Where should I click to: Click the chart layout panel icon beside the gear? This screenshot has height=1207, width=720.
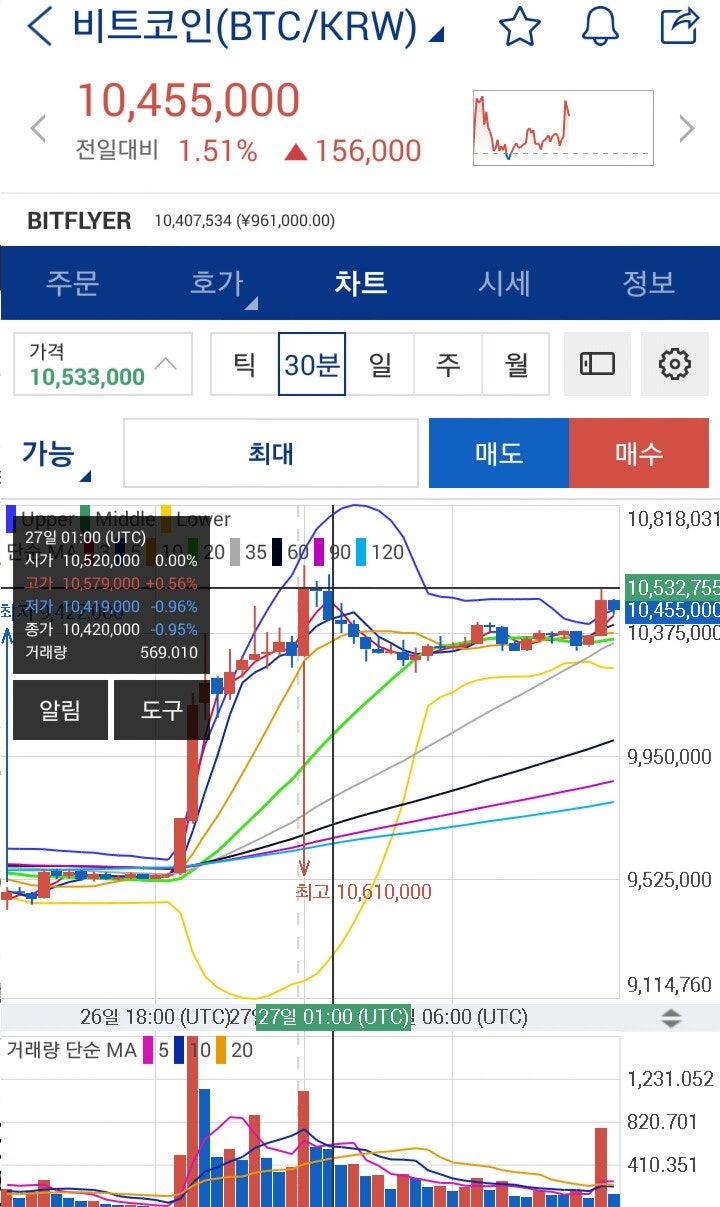pyautogui.click(x=597, y=364)
